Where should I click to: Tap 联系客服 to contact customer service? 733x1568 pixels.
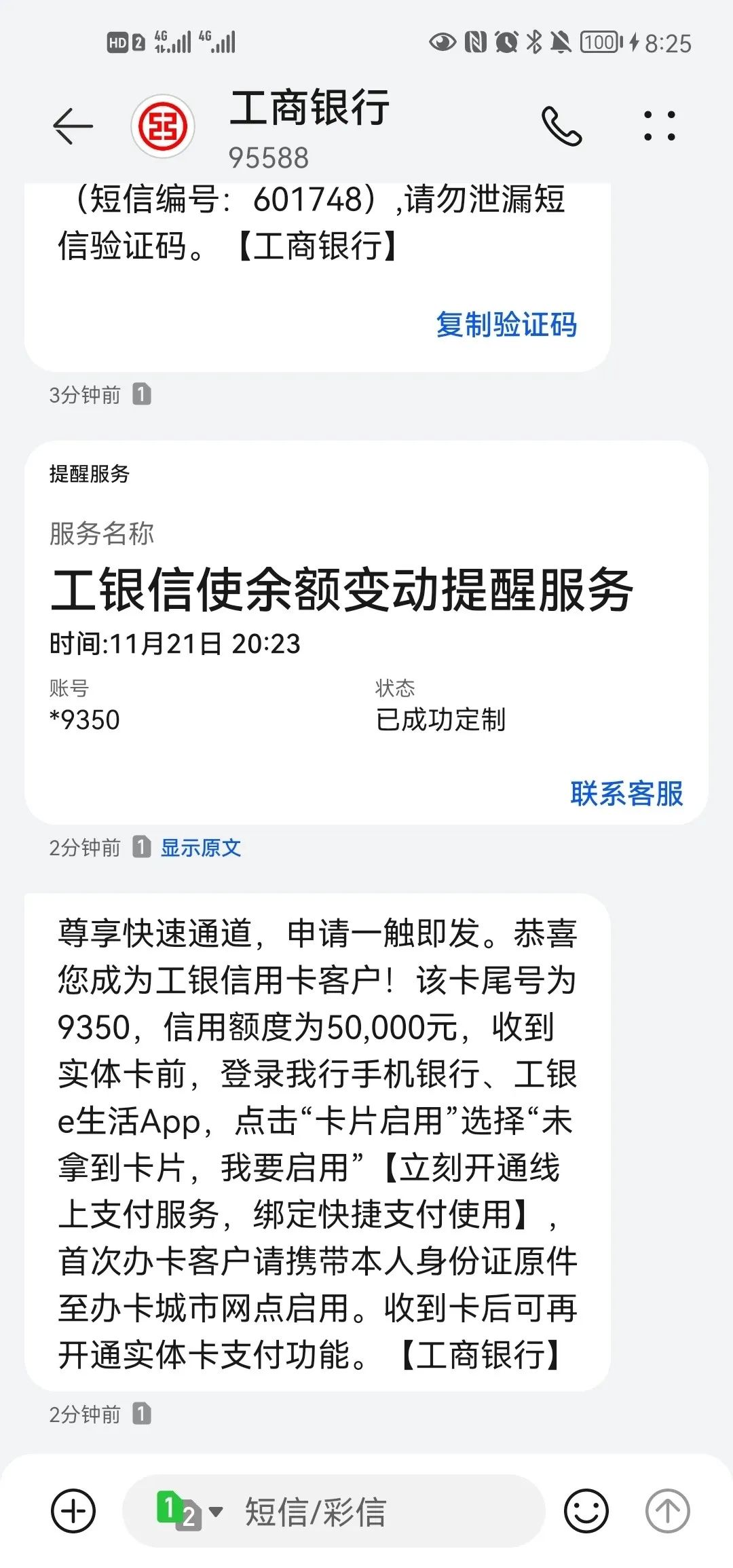click(x=626, y=793)
